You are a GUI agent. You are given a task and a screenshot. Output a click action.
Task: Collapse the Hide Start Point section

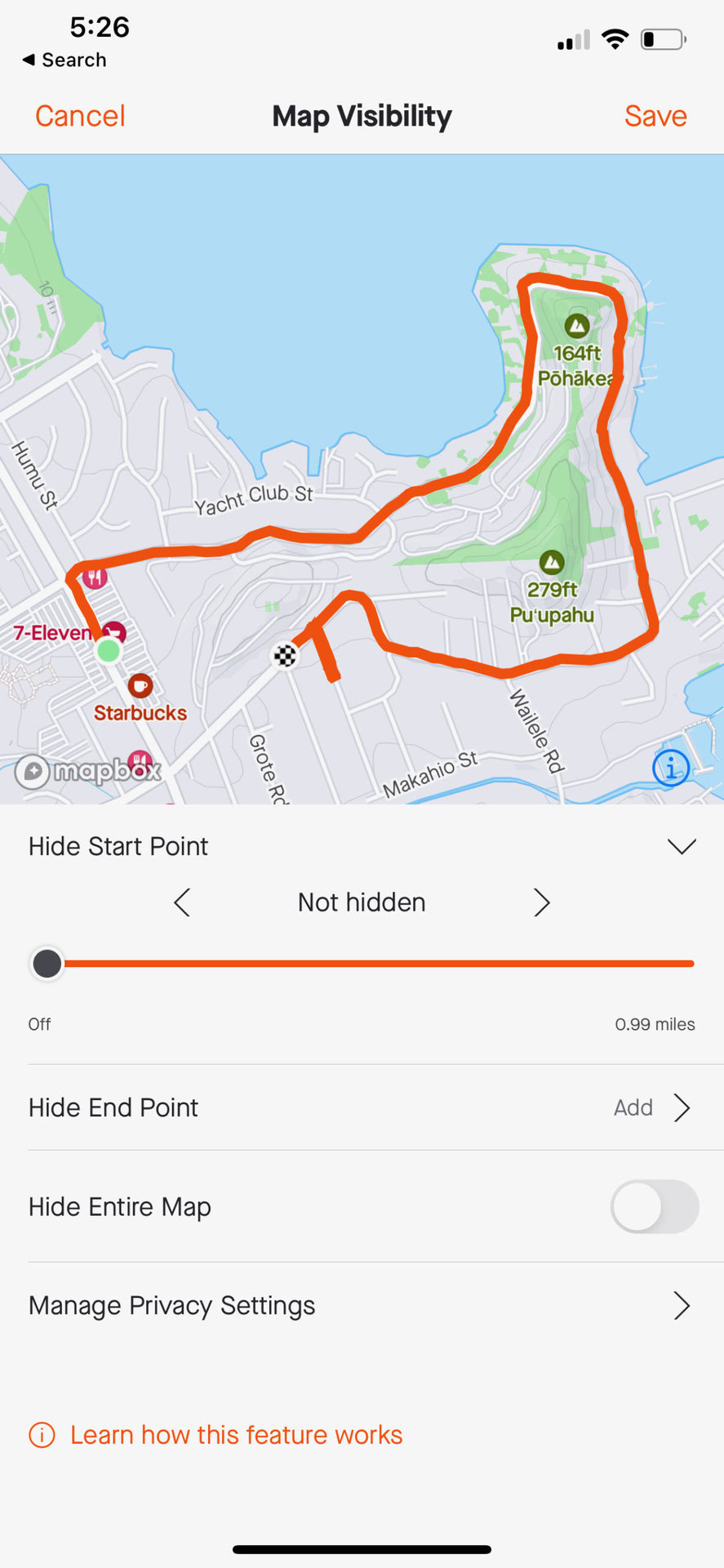(681, 846)
